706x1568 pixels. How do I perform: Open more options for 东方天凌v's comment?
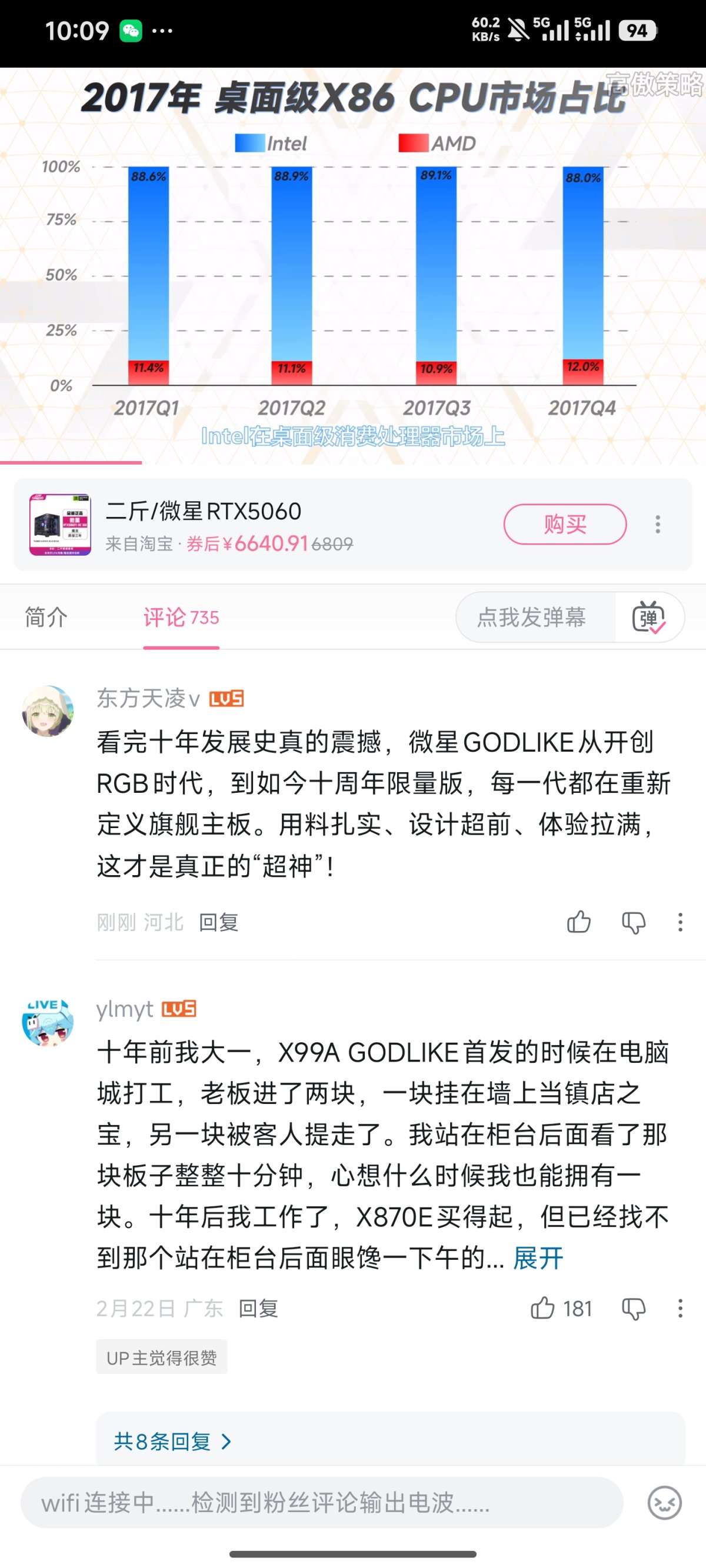[x=680, y=922]
